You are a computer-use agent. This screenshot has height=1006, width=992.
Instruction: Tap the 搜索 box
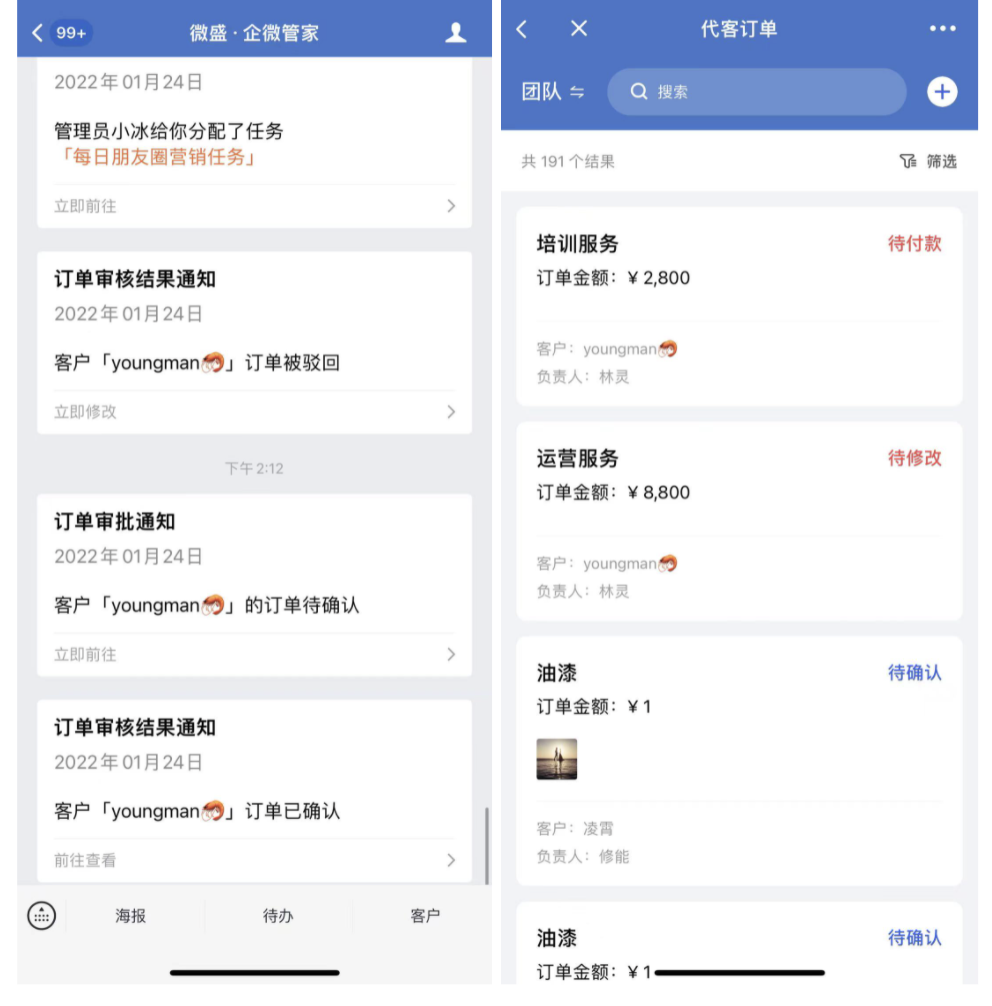756,92
